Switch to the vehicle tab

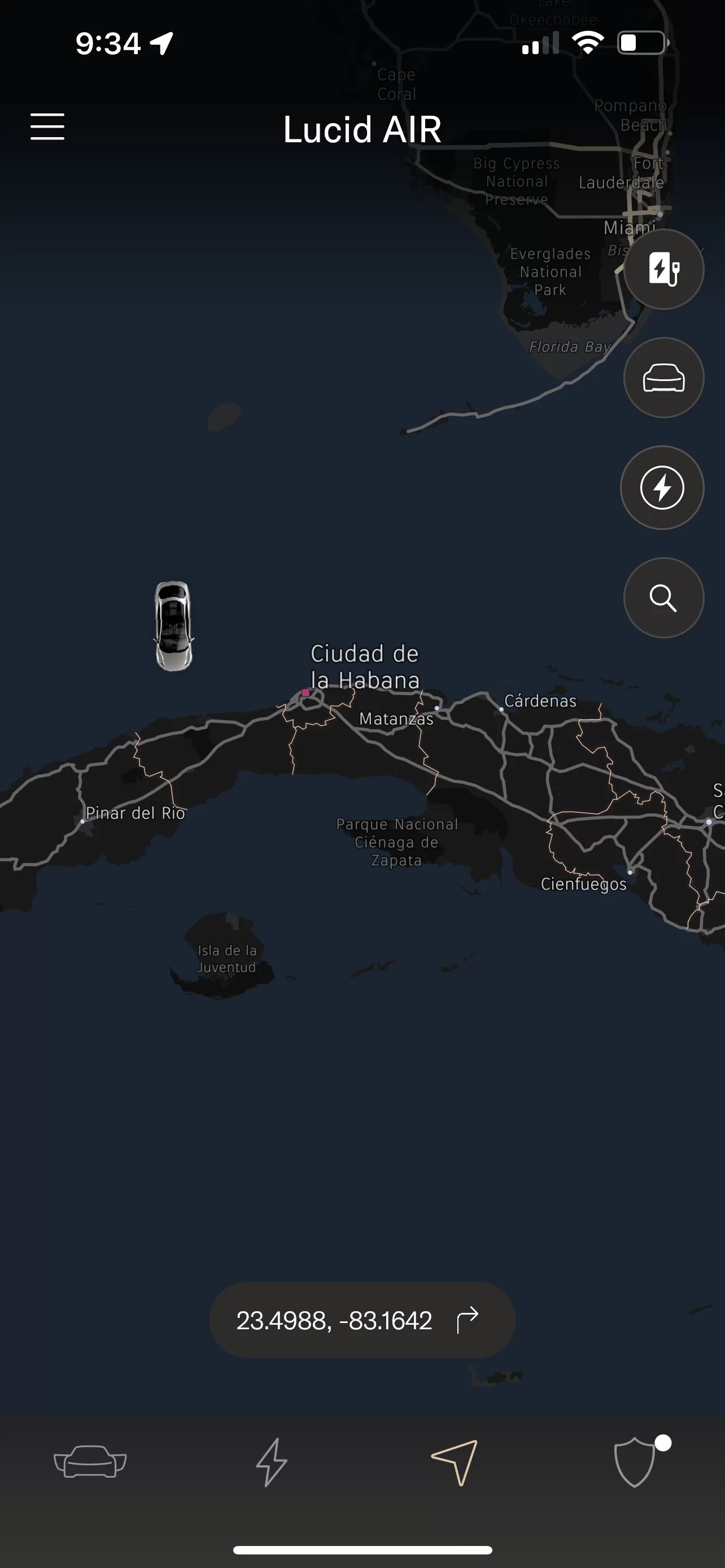pos(90,1461)
